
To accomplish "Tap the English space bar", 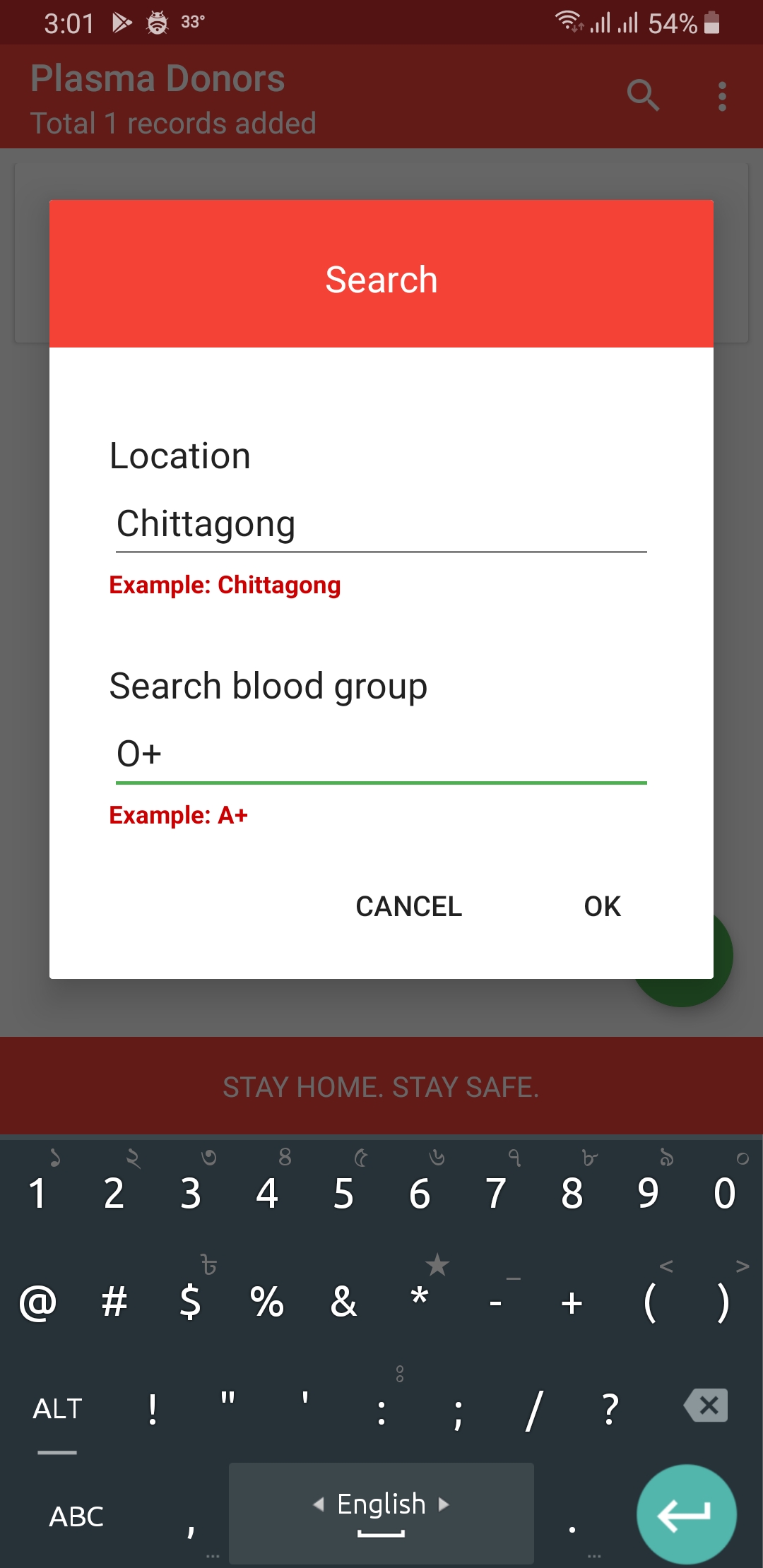I will (381, 1511).
